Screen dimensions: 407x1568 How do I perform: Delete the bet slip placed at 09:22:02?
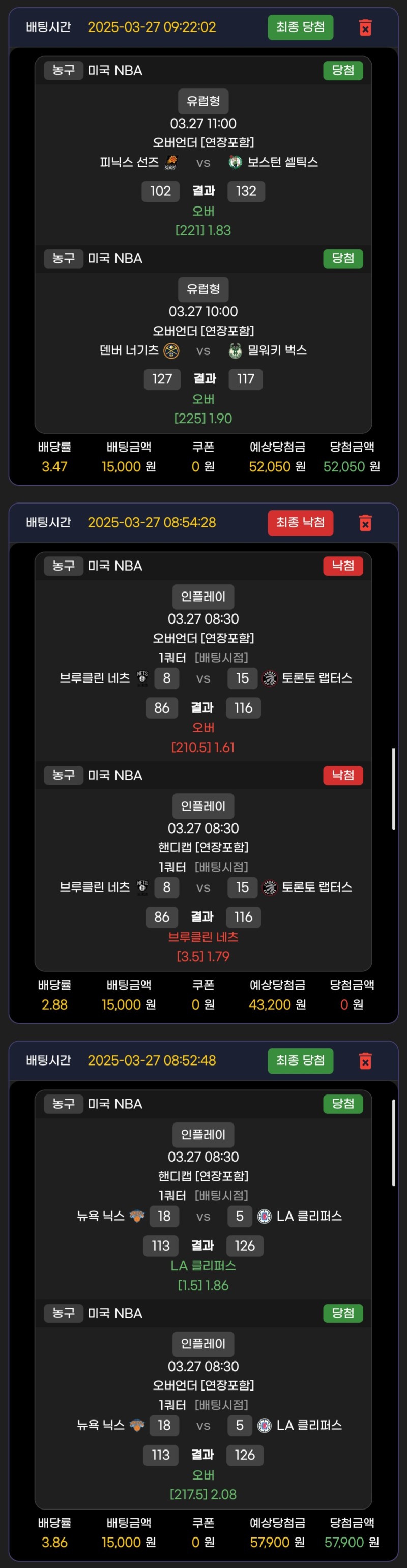[366, 27]
